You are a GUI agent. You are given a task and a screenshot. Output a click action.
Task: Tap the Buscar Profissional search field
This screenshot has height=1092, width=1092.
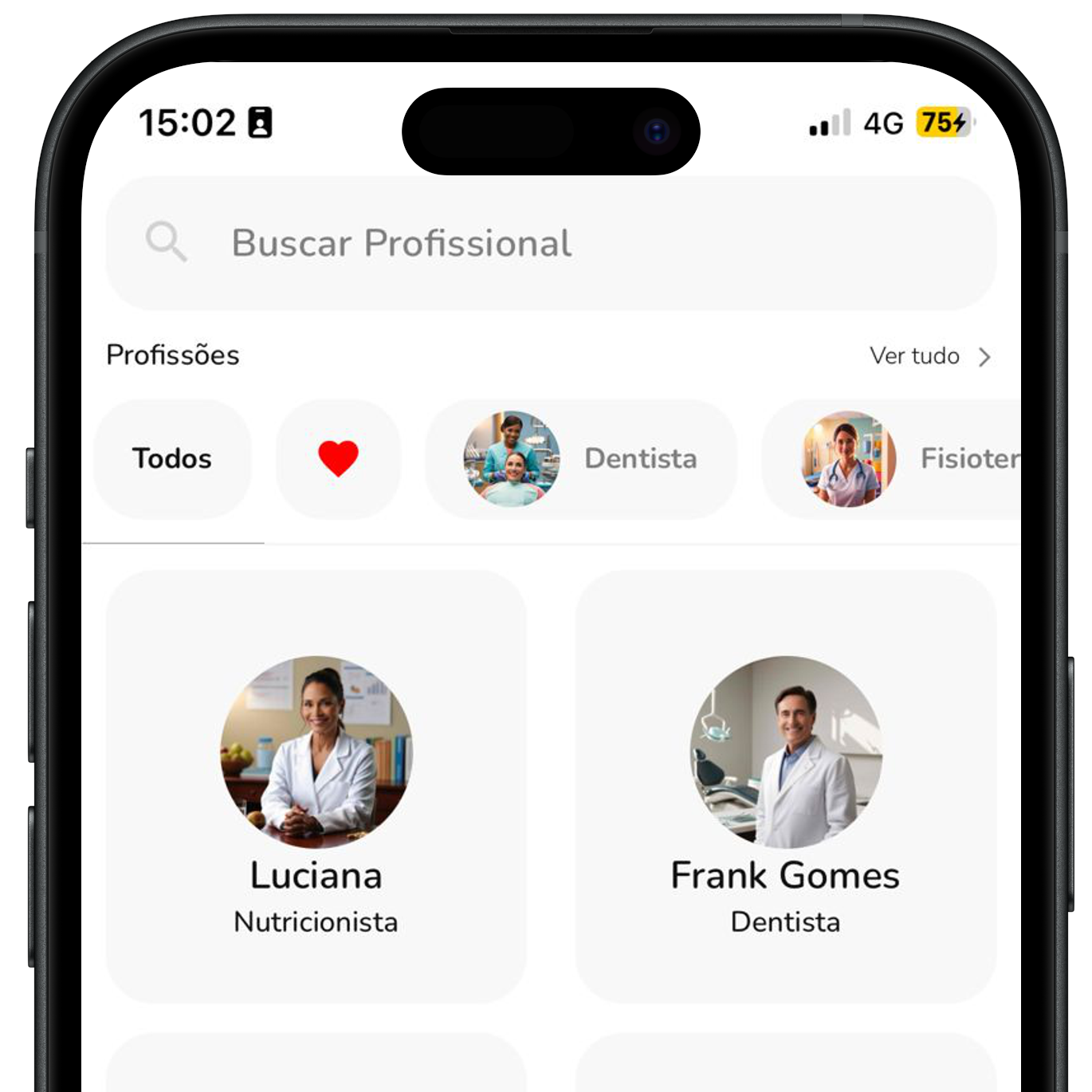pyautogui.click(x=550, y=243)
